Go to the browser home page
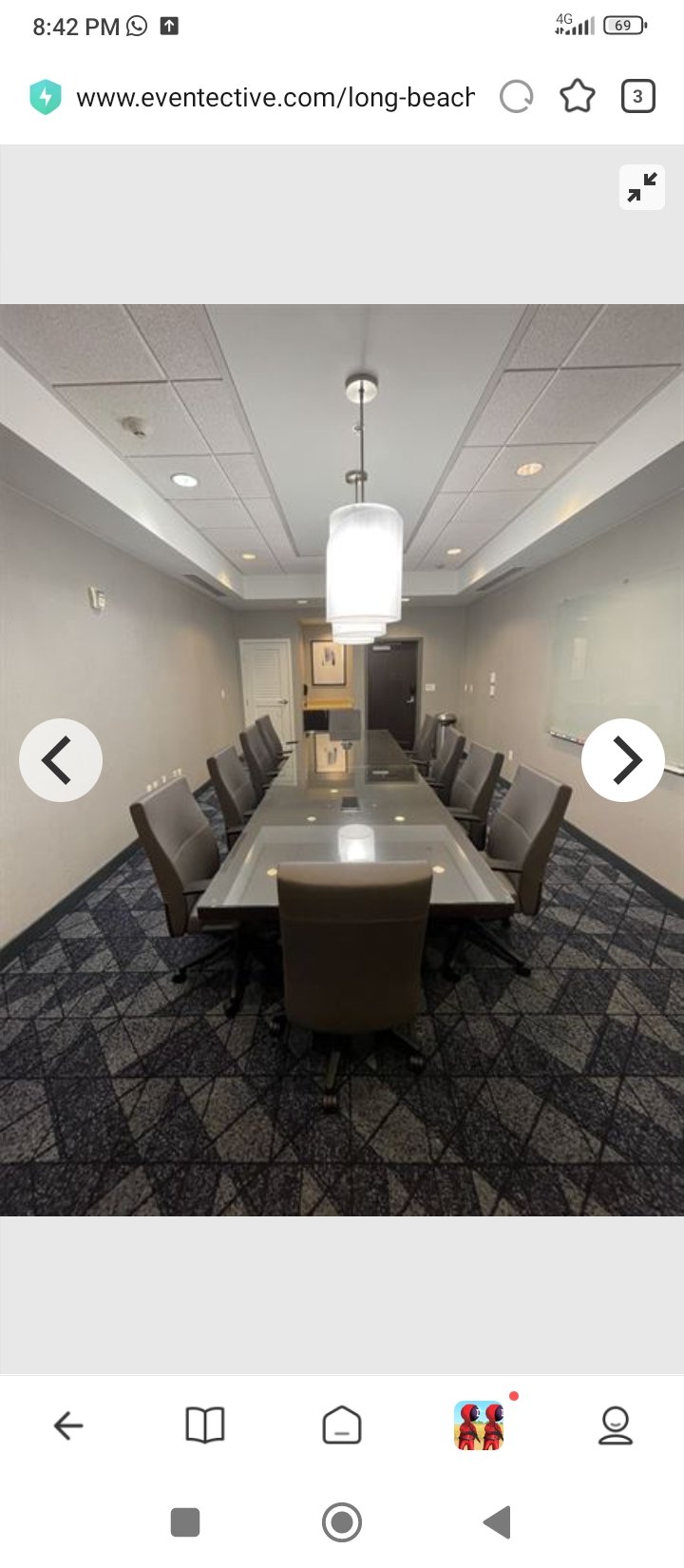The width and height of the screenshot is (684, 1568). 342,1425
